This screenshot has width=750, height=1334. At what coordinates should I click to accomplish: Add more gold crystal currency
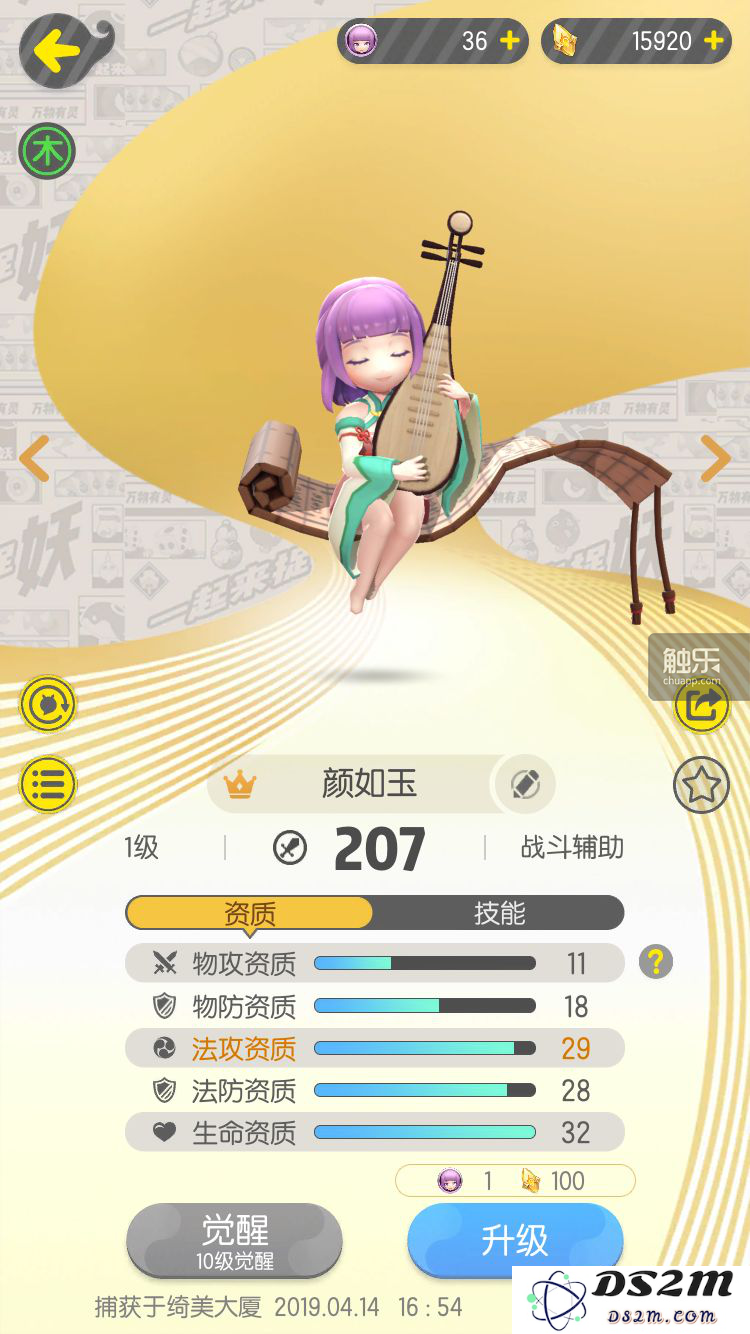pos(713,41)
